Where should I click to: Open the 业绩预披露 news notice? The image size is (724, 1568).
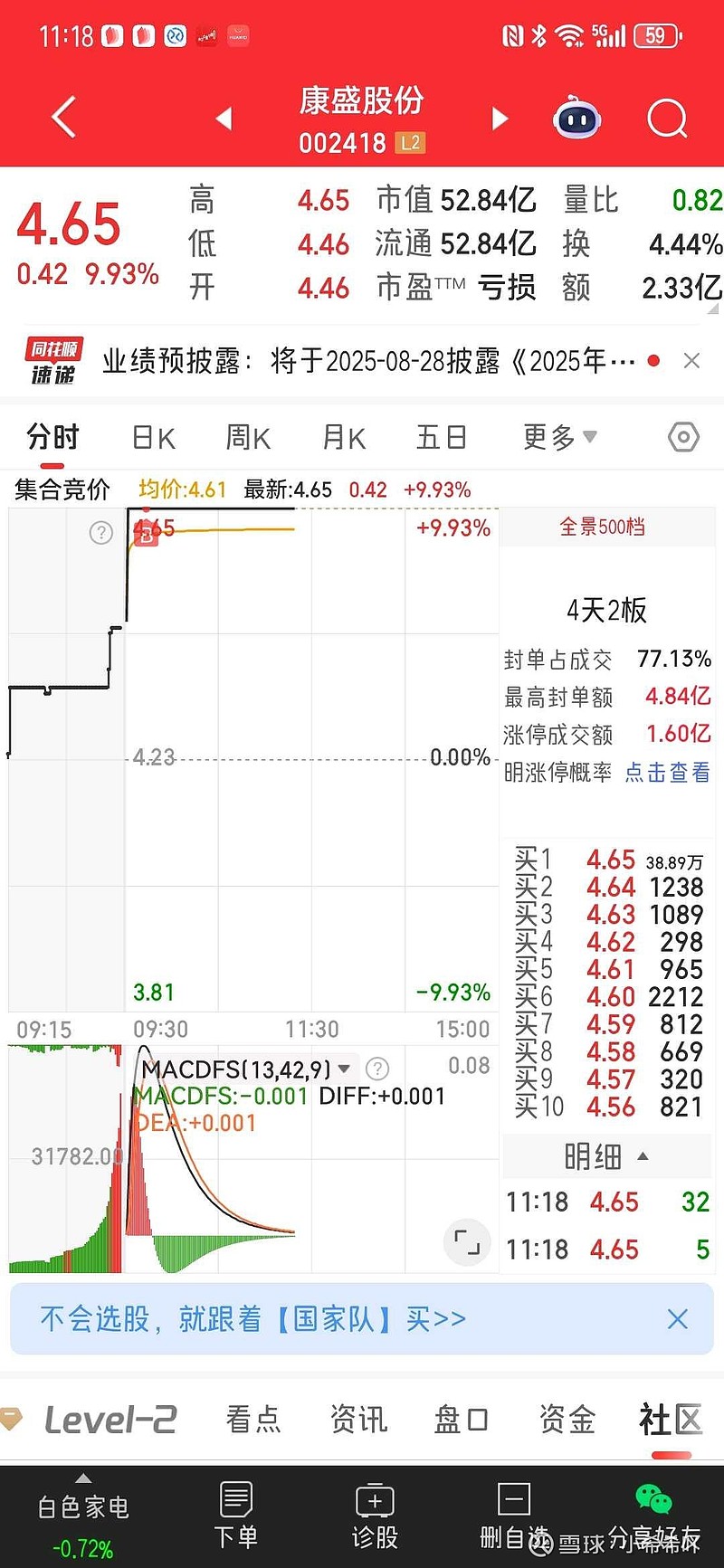(x=368, y=361)
